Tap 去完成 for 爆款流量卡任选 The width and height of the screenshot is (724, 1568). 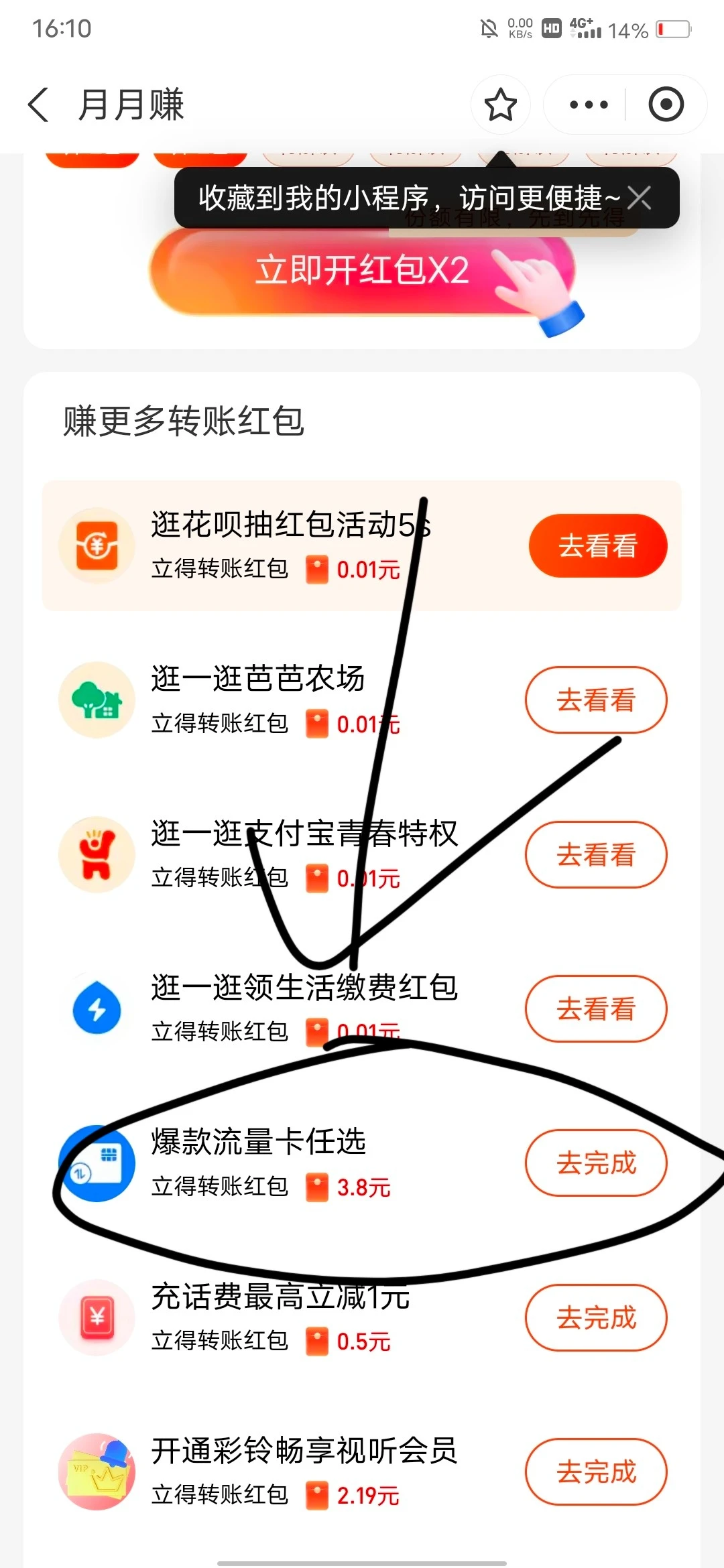[x=595, y=1163]
